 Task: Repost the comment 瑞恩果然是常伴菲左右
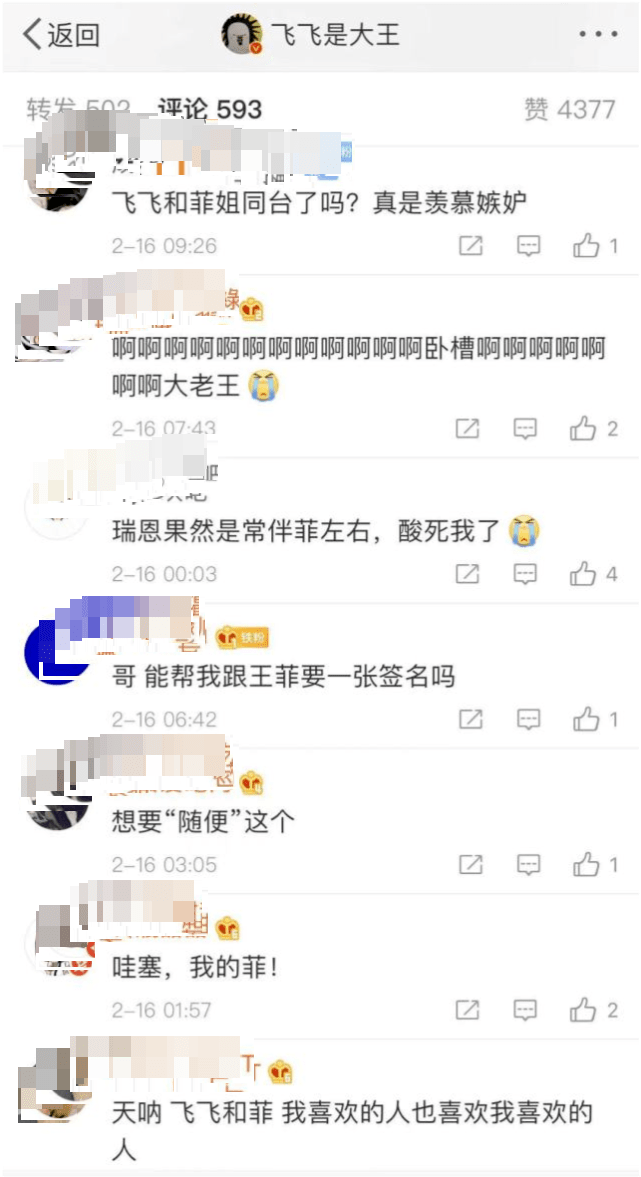[467, 574]
